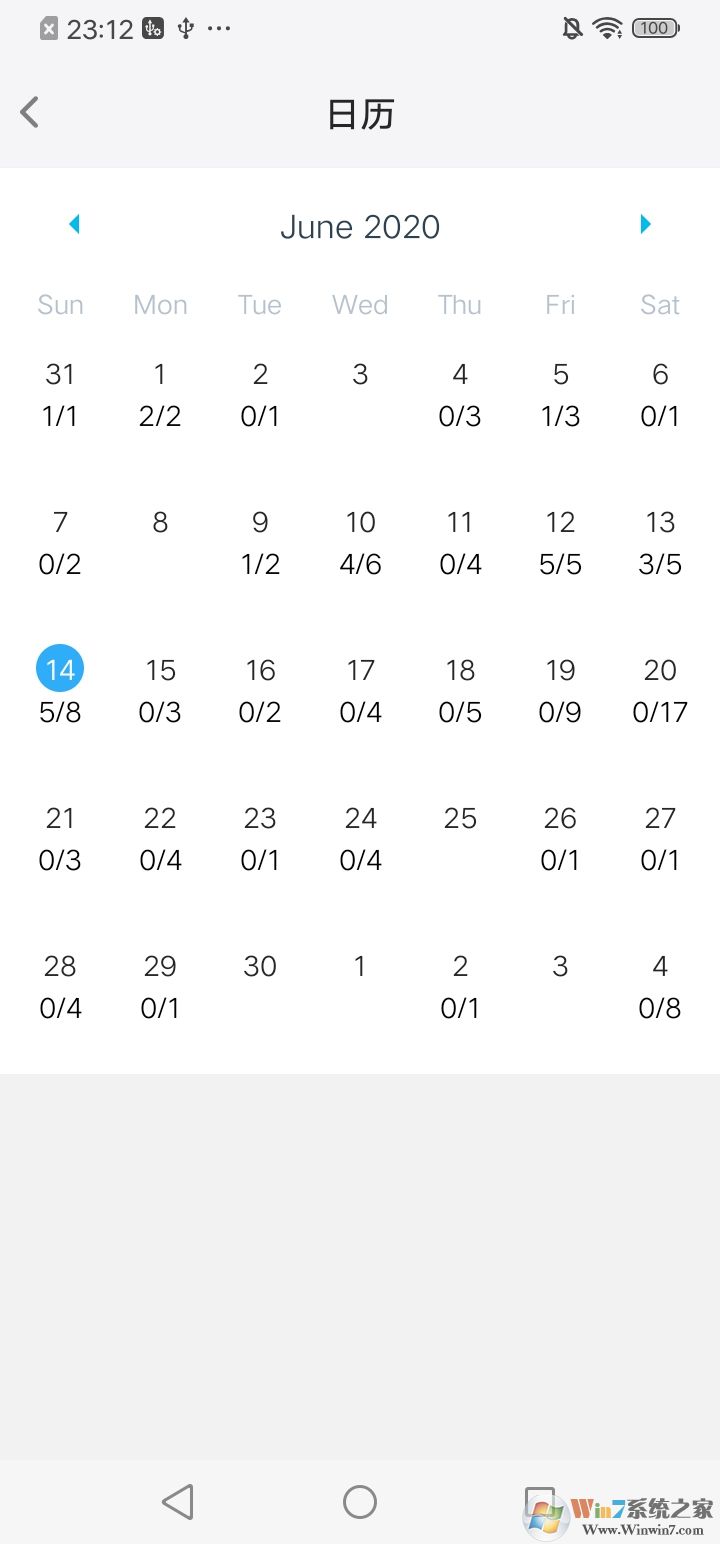720x1544 pixels.
Task: Choose June 5 showing 1/3
Action: pyautogui.click(x=560, y=394)
